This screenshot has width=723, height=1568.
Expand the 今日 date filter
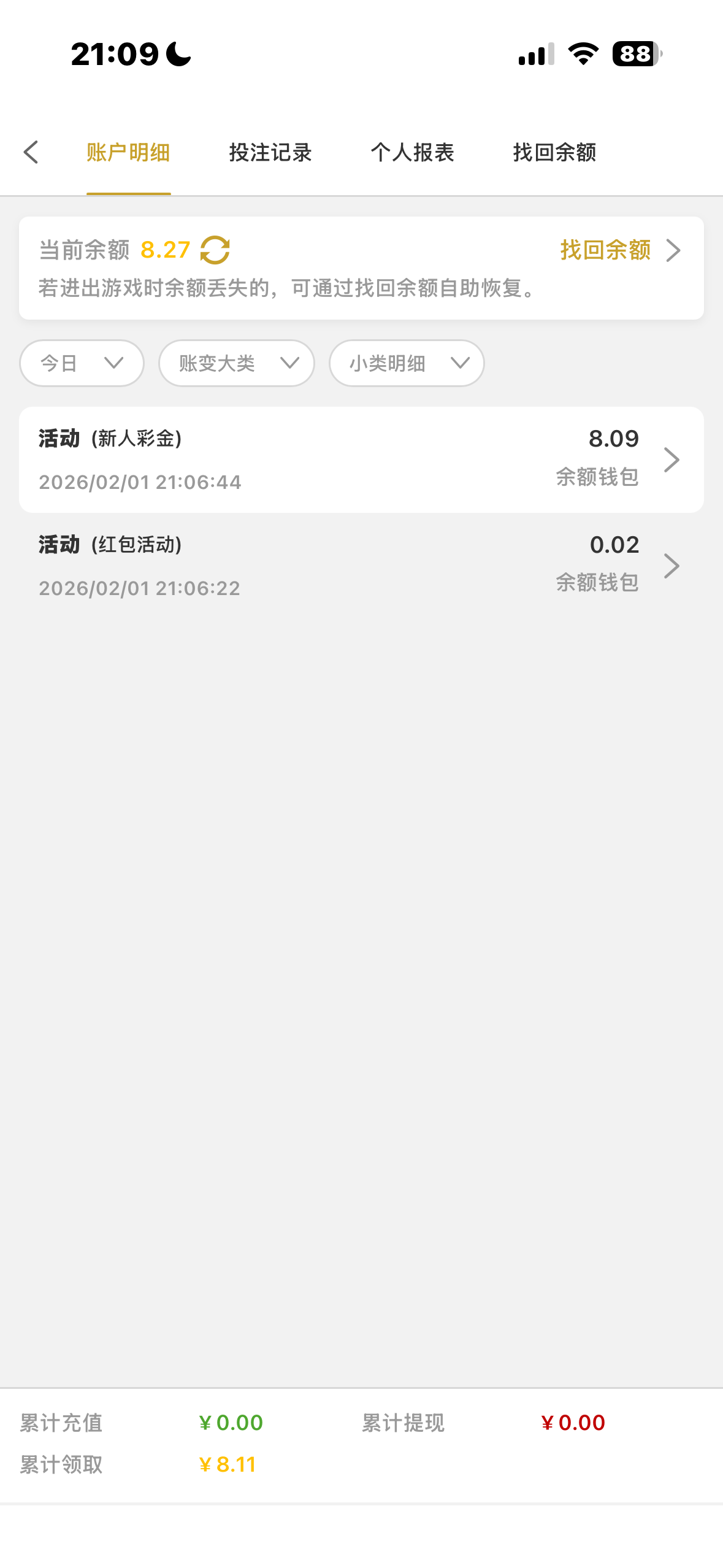click(x=82, y=363)
